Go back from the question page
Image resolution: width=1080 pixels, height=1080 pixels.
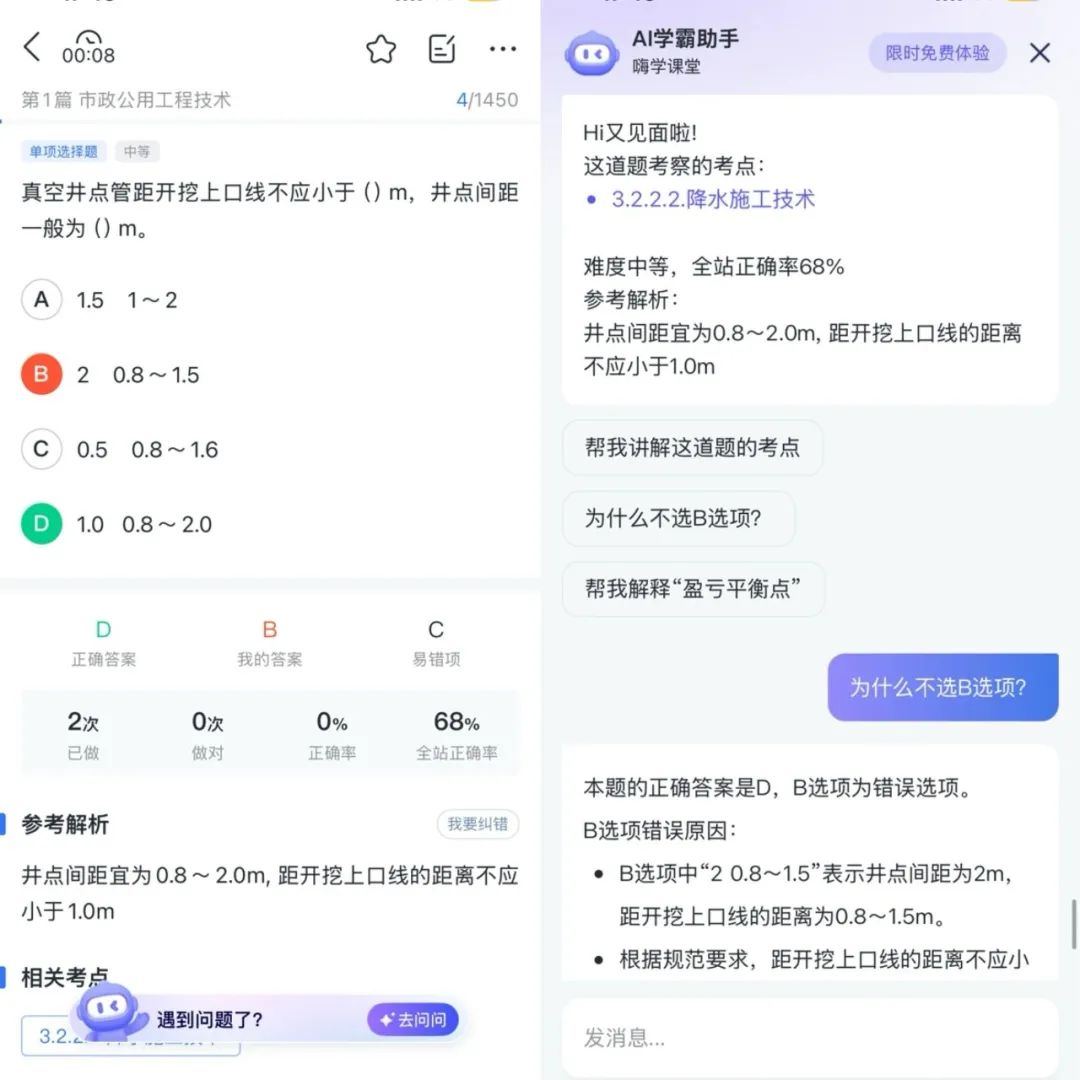33,47
